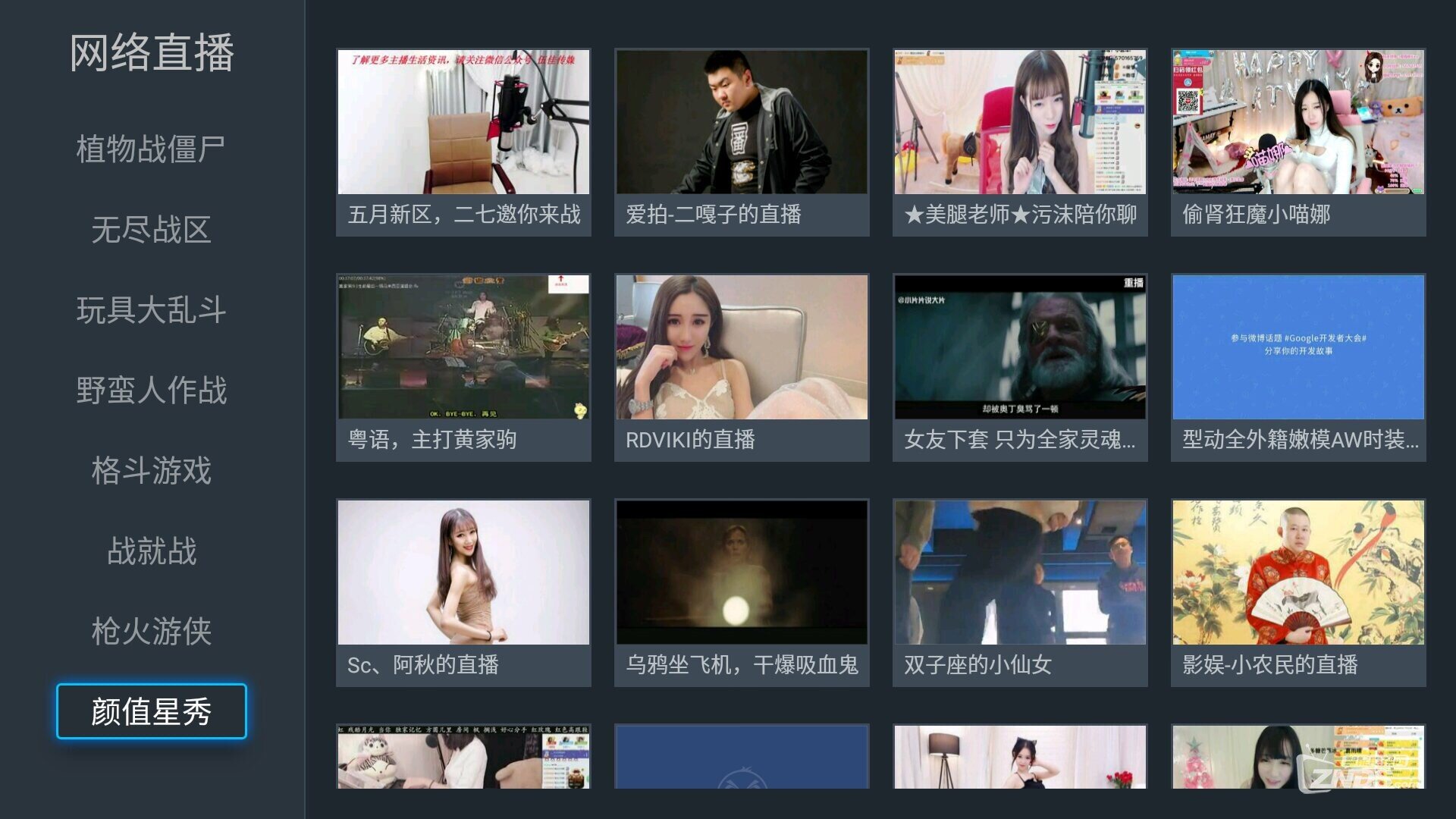The width and height of the screenshot is (1456, 819).
Task: Open RDVIKI的直播 tile
Action: tap(742, 368)
